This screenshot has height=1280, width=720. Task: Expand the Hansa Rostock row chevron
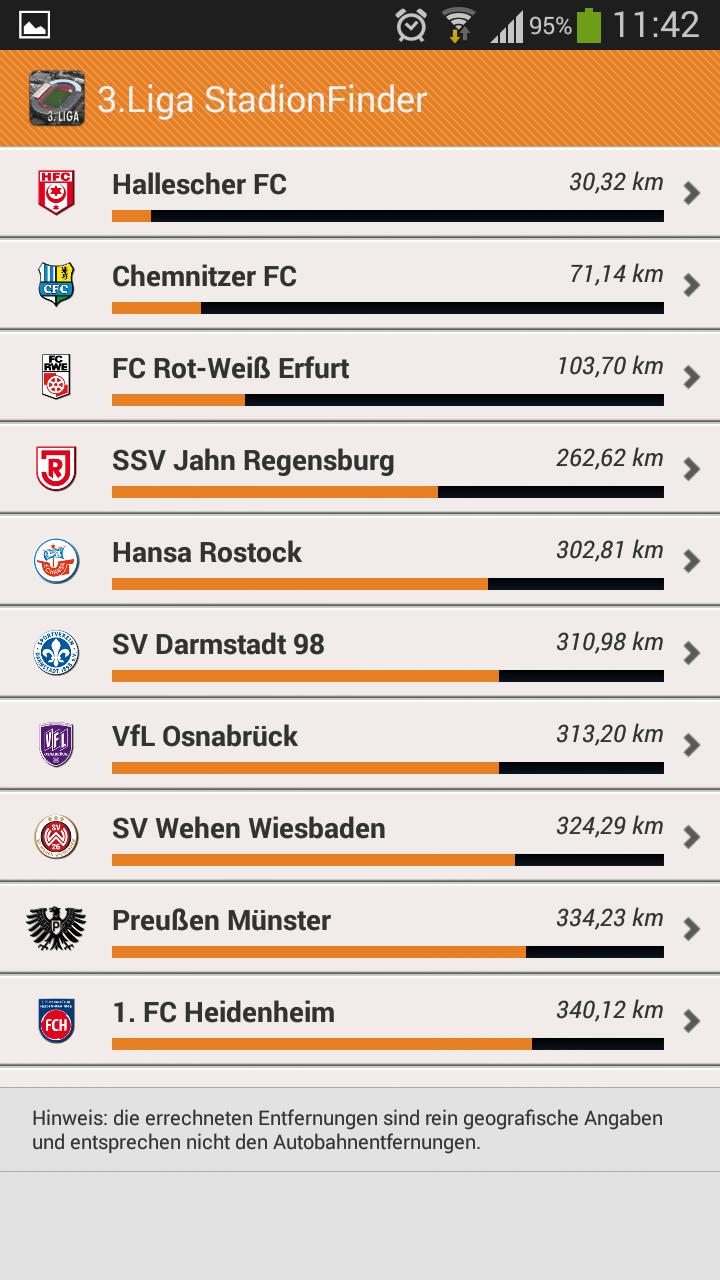[x=690, y=560]
